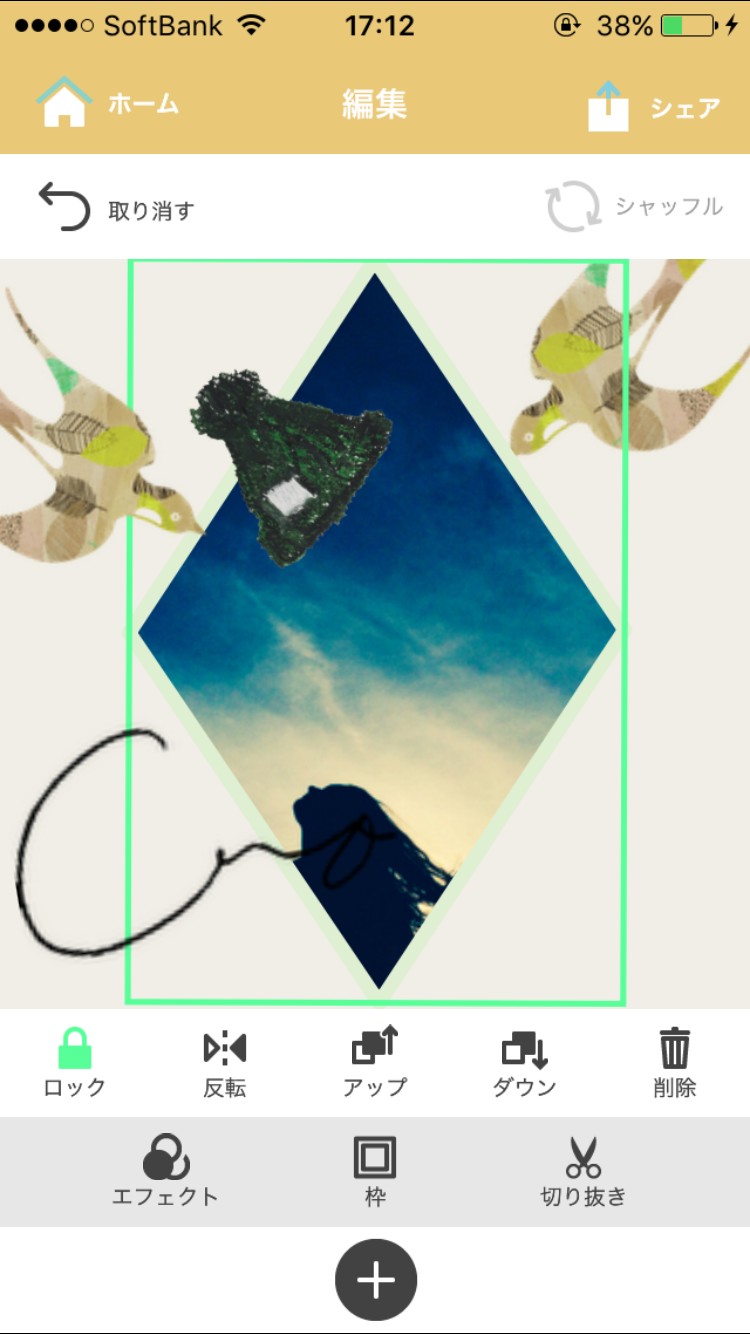Delete the selected item with 削除
Screen dimensions: 750x1334
click(x=675, y=1063)
